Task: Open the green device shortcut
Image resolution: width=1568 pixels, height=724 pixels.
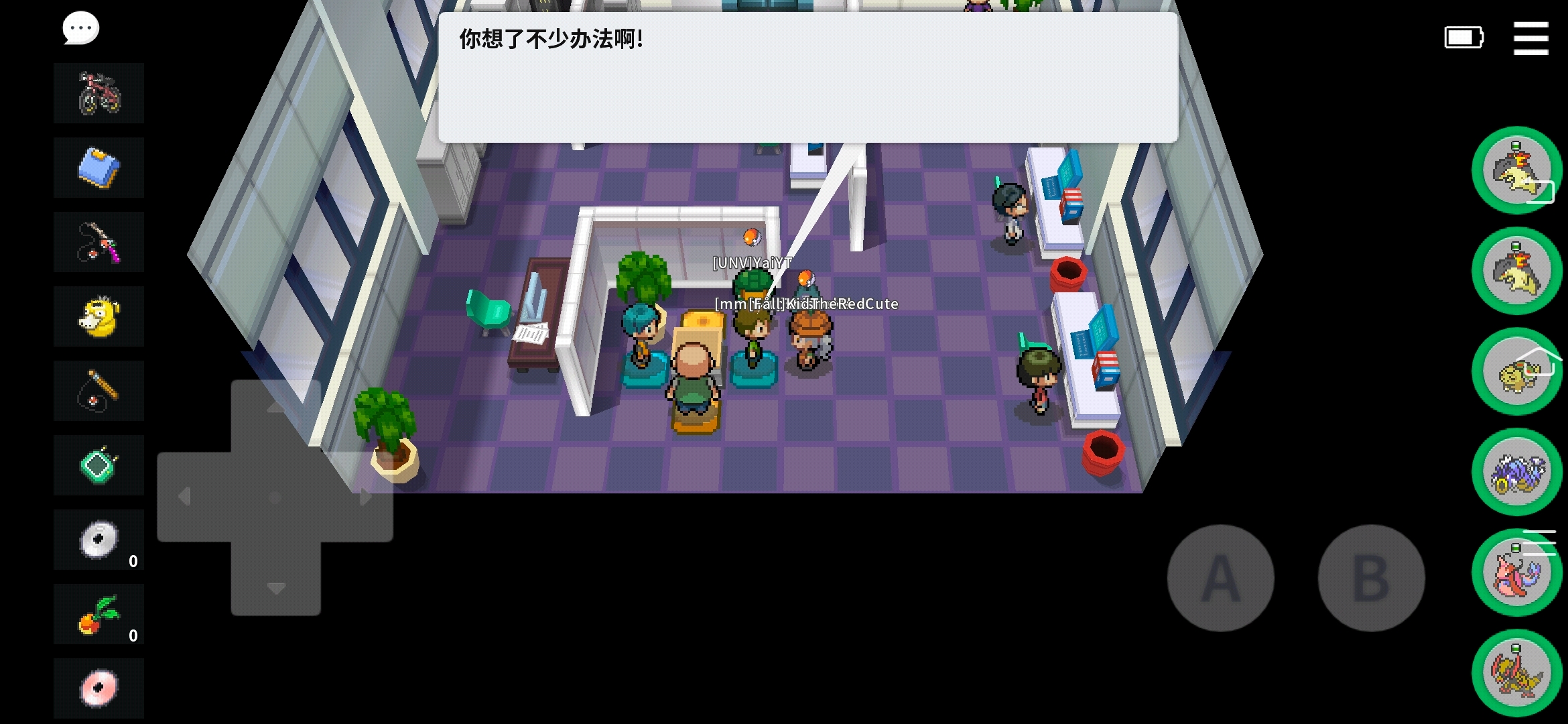Action: tap(99, 465)
